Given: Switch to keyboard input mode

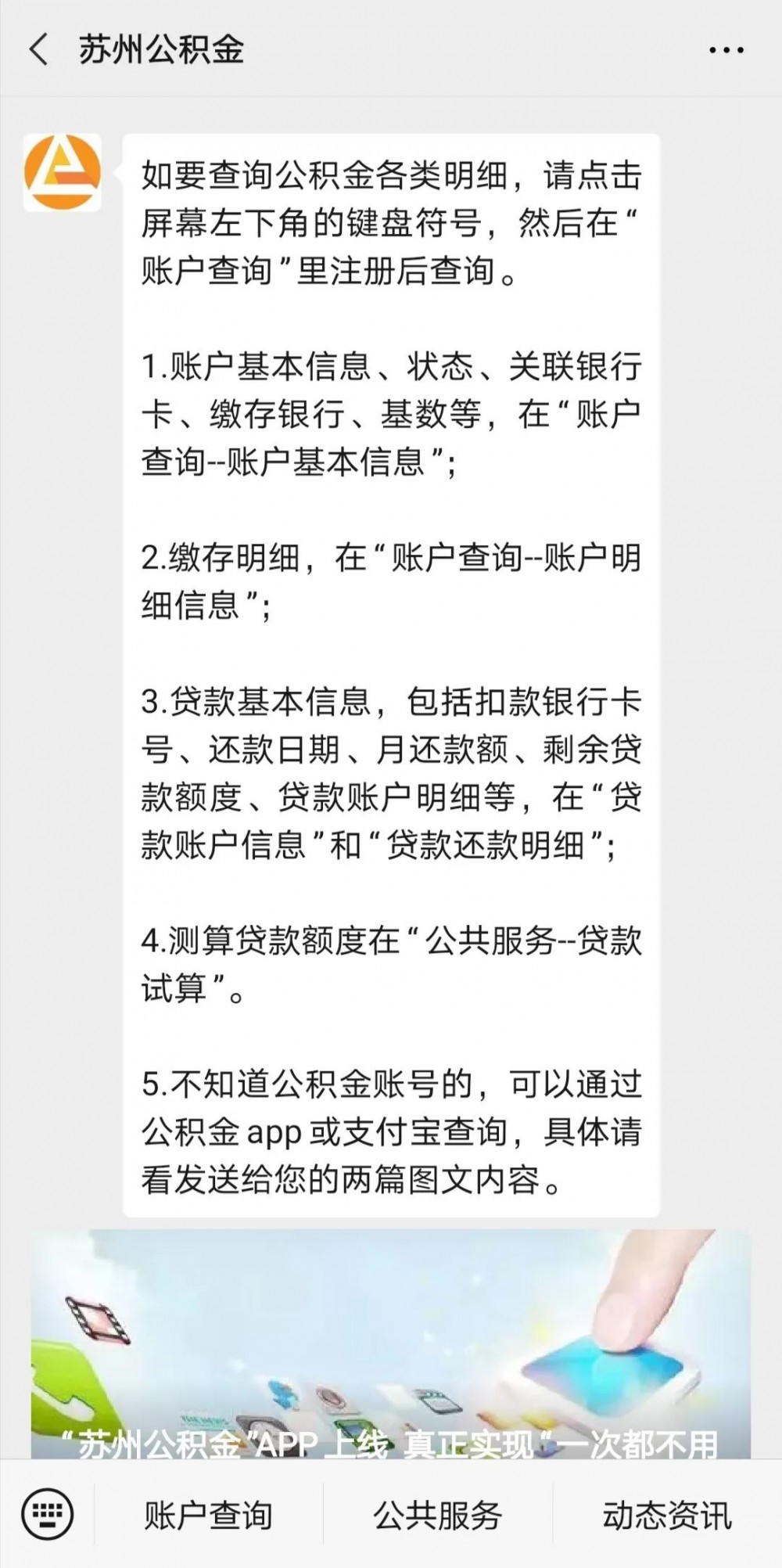Looking at the screenshot, I should 48,1513.
